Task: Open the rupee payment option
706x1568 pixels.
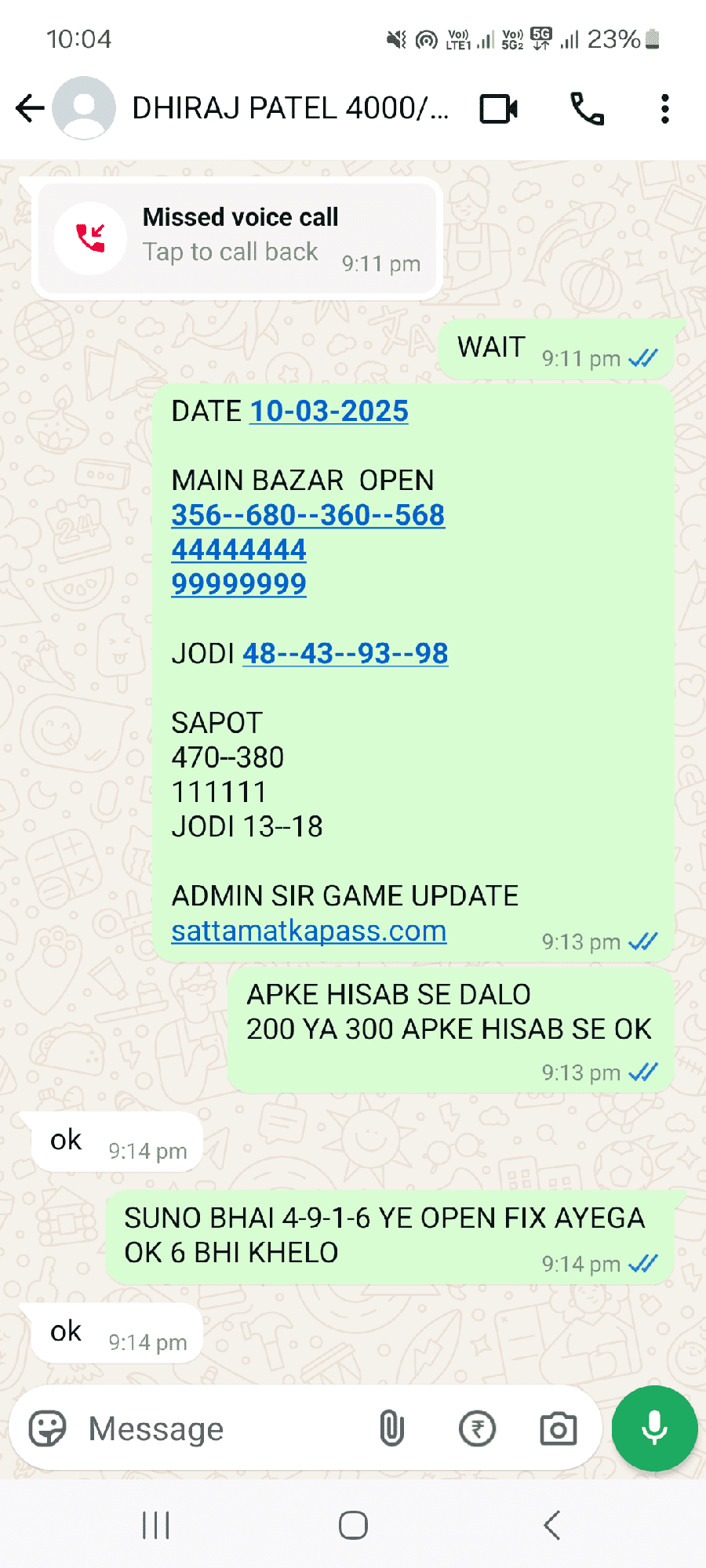Action: [x=477, y=1428]
